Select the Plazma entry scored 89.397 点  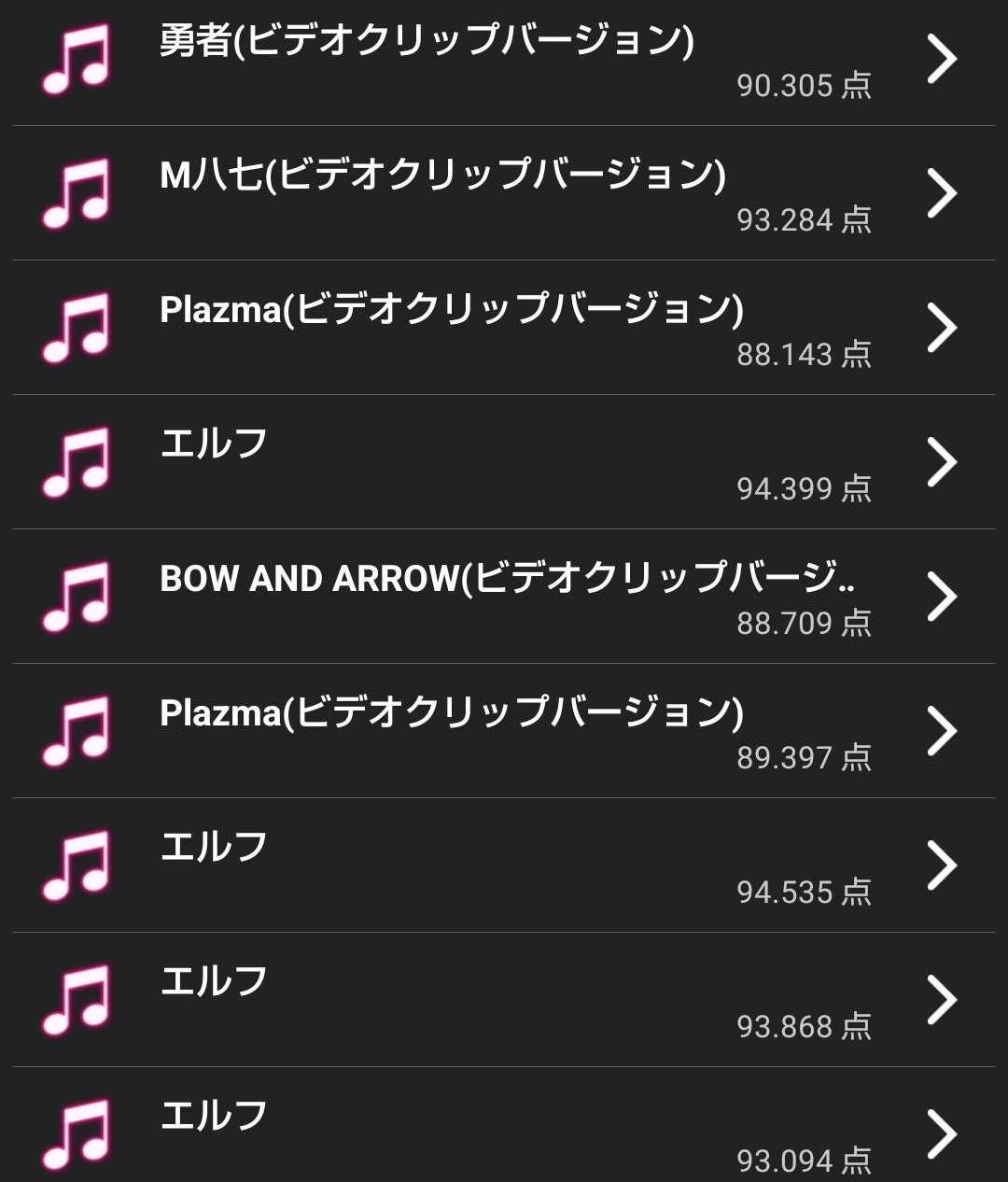tap(504, 731)
